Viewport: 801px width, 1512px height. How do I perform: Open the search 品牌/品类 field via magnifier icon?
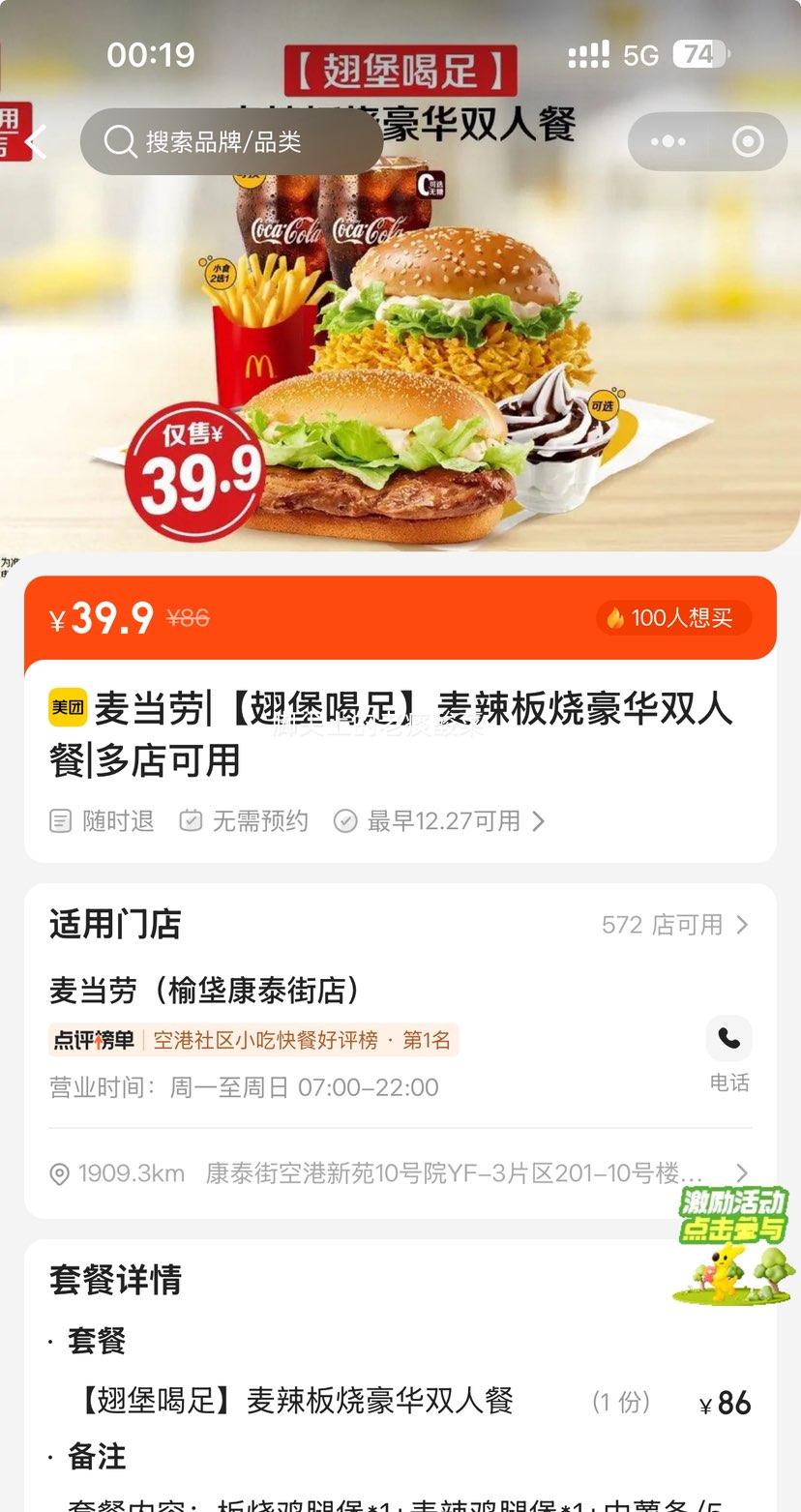pyautogui.click(x=120, y=141)
